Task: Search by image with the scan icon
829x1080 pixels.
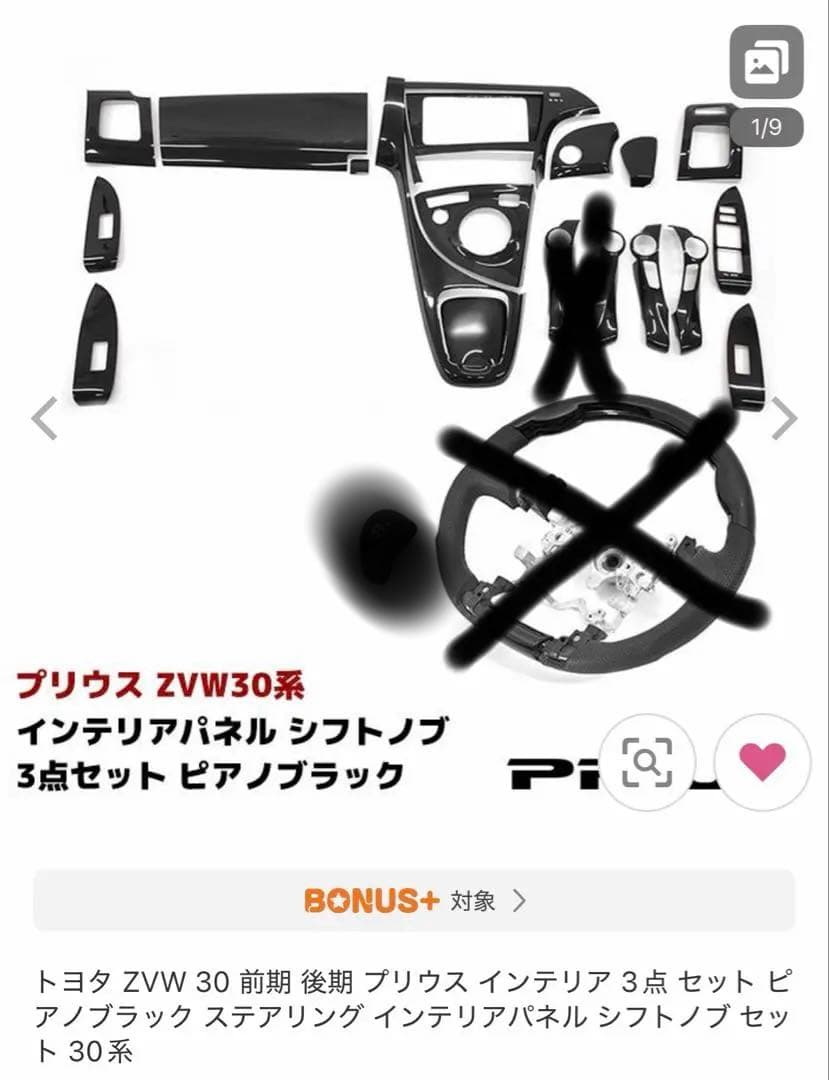Action: (x=646, y=762)
